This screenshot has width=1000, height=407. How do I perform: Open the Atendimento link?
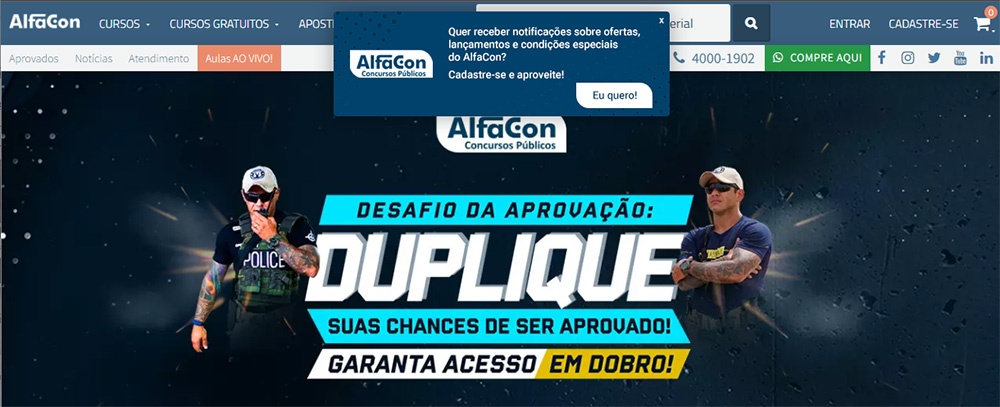[x=158, y=58]
